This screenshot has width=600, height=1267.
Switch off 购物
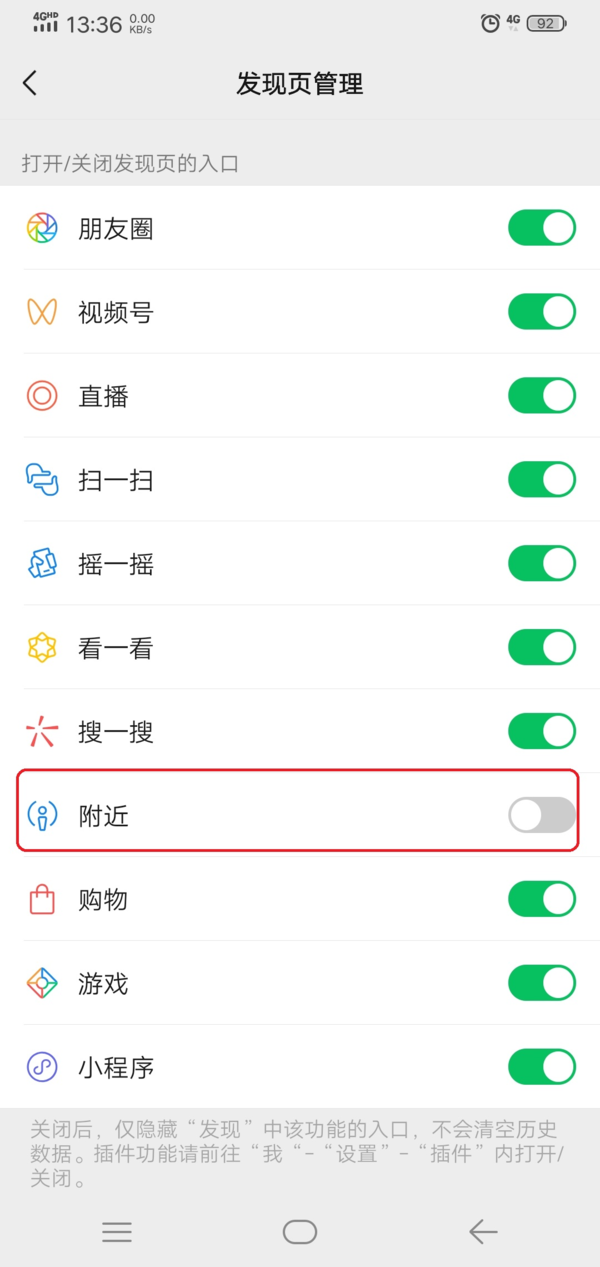[541, 900]
